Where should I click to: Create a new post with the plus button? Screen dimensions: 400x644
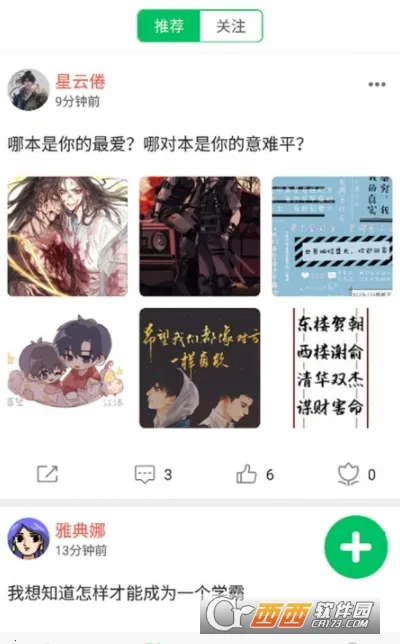tap(356, 547)
